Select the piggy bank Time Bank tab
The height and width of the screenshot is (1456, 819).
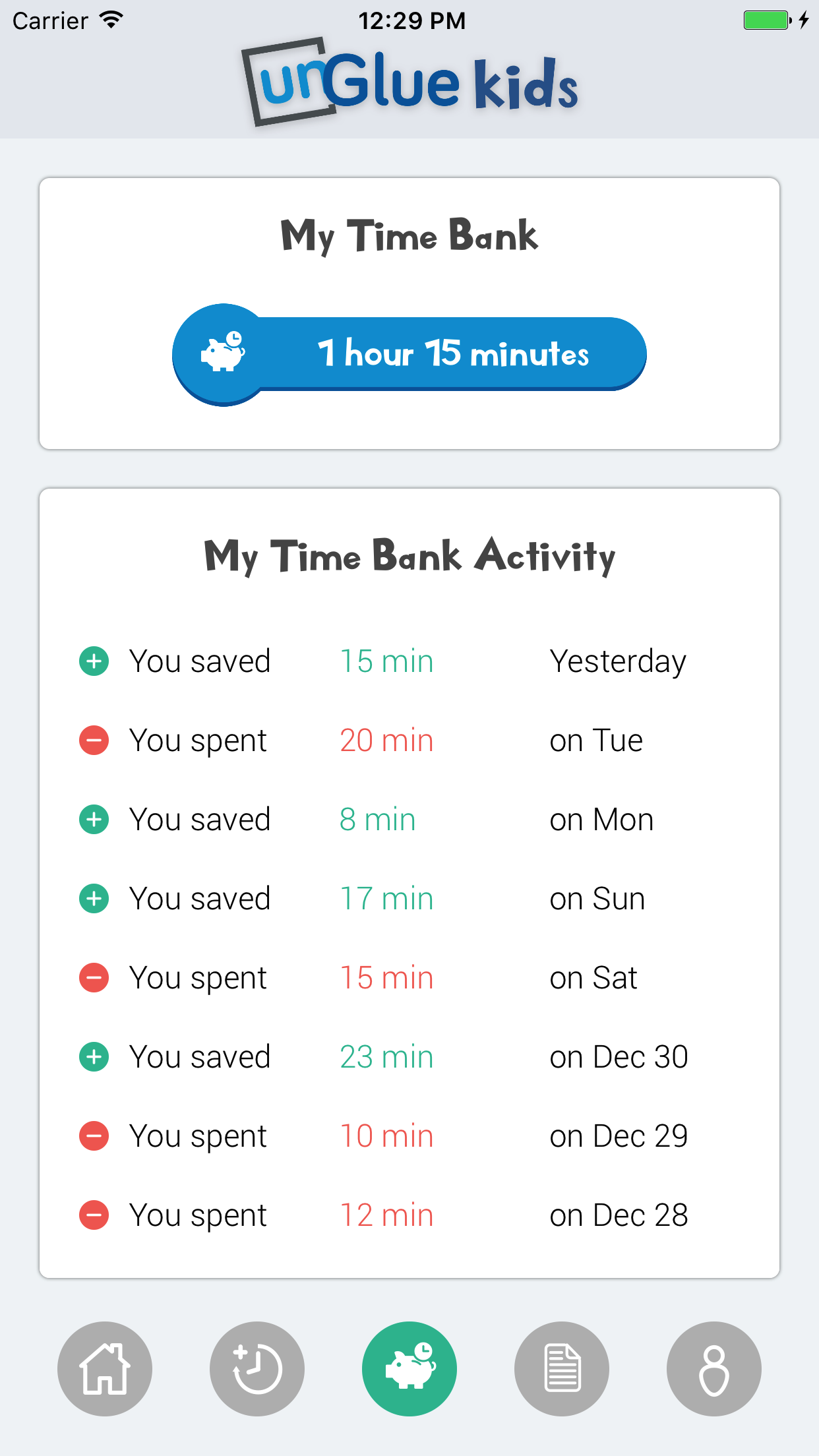click(409, 1368)
